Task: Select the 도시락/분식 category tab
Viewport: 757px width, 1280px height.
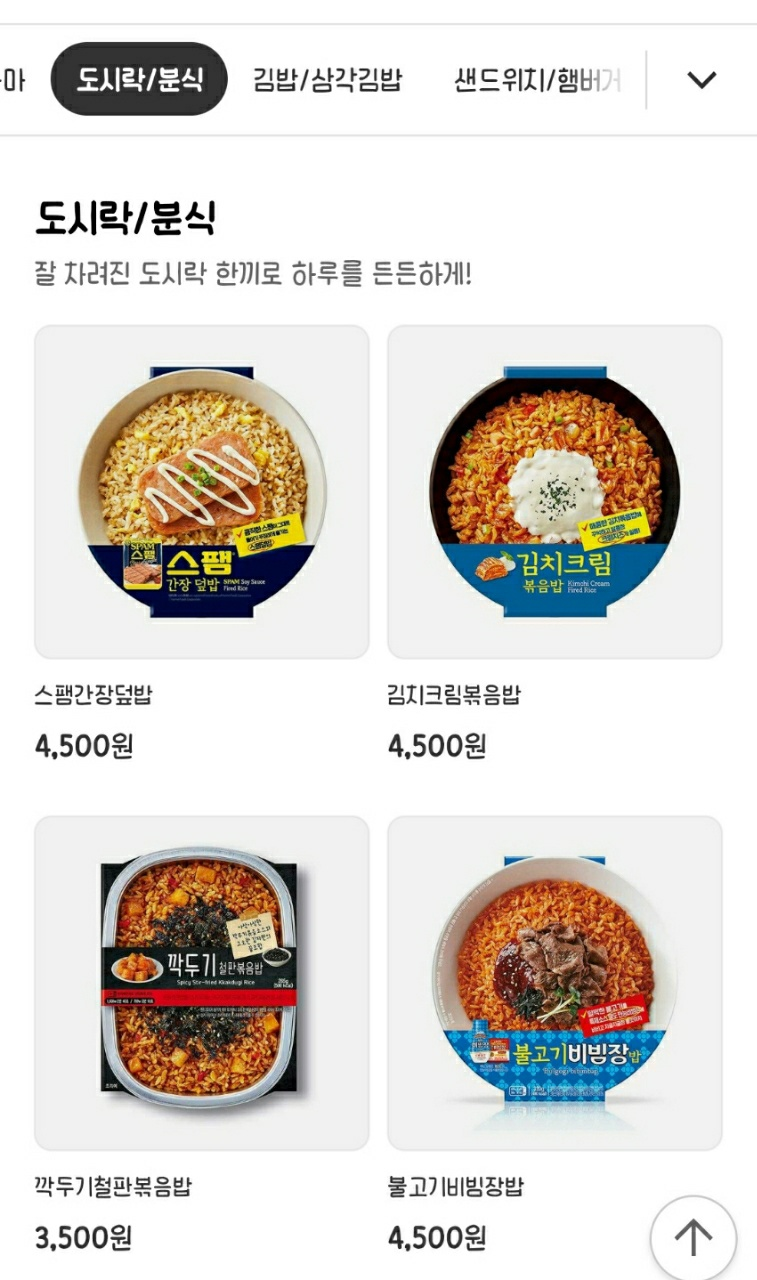Action: coord(139,80)
